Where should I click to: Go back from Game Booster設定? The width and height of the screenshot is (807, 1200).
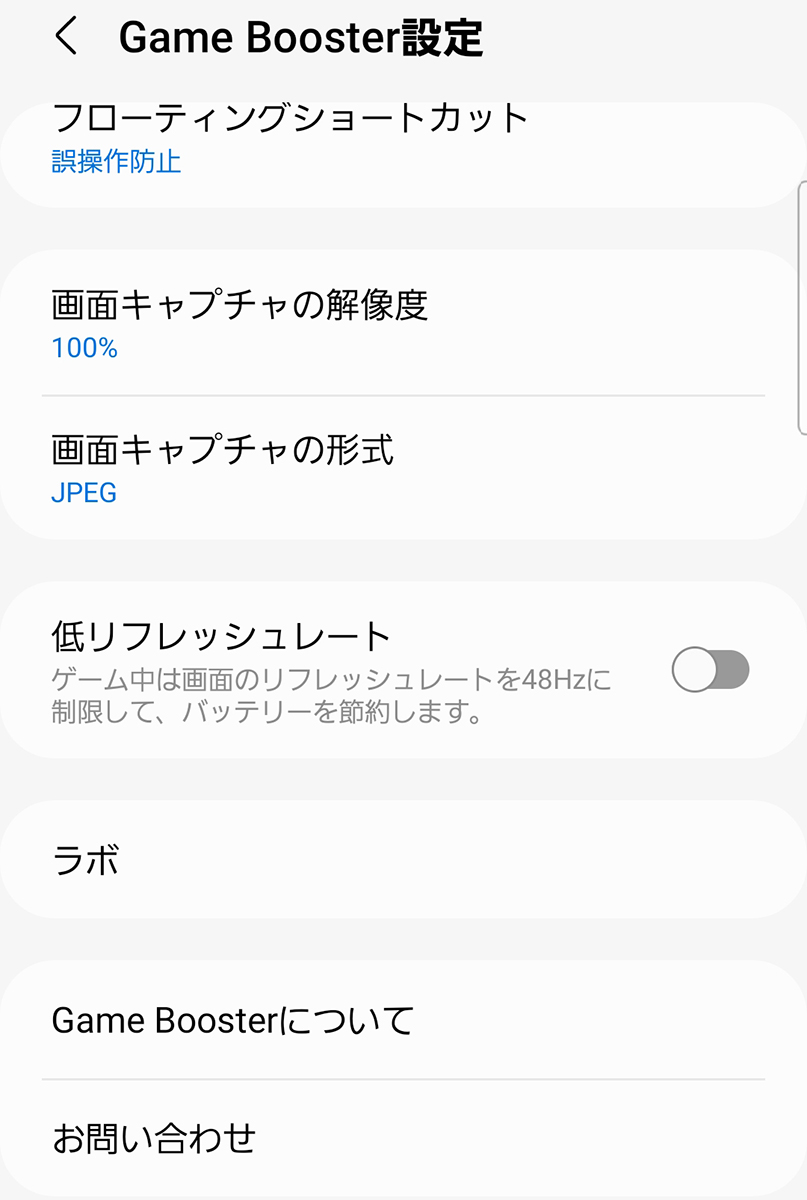(66, 38)
